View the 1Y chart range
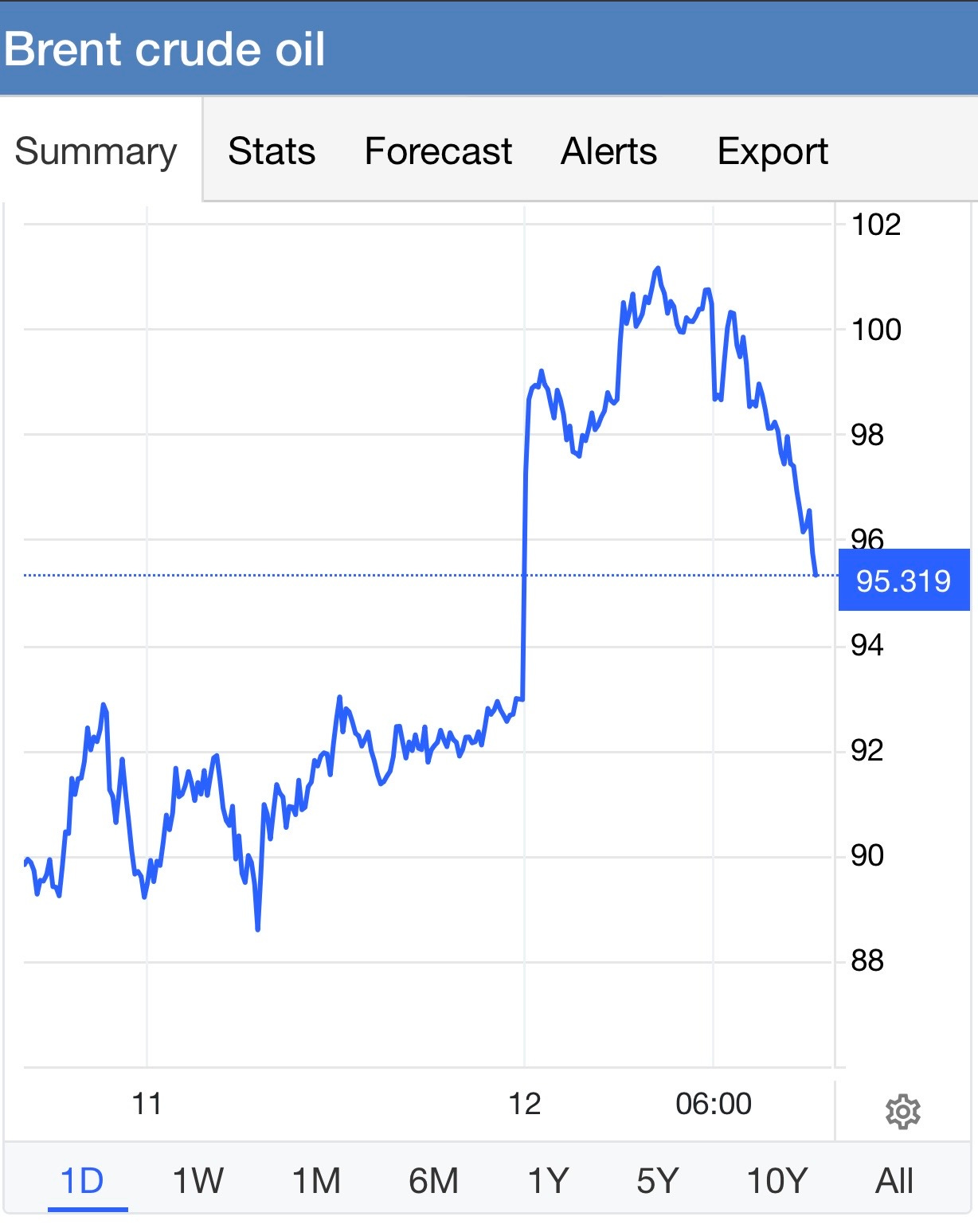The width and height of the screenshot is (978, 1232). [548, 1180]
